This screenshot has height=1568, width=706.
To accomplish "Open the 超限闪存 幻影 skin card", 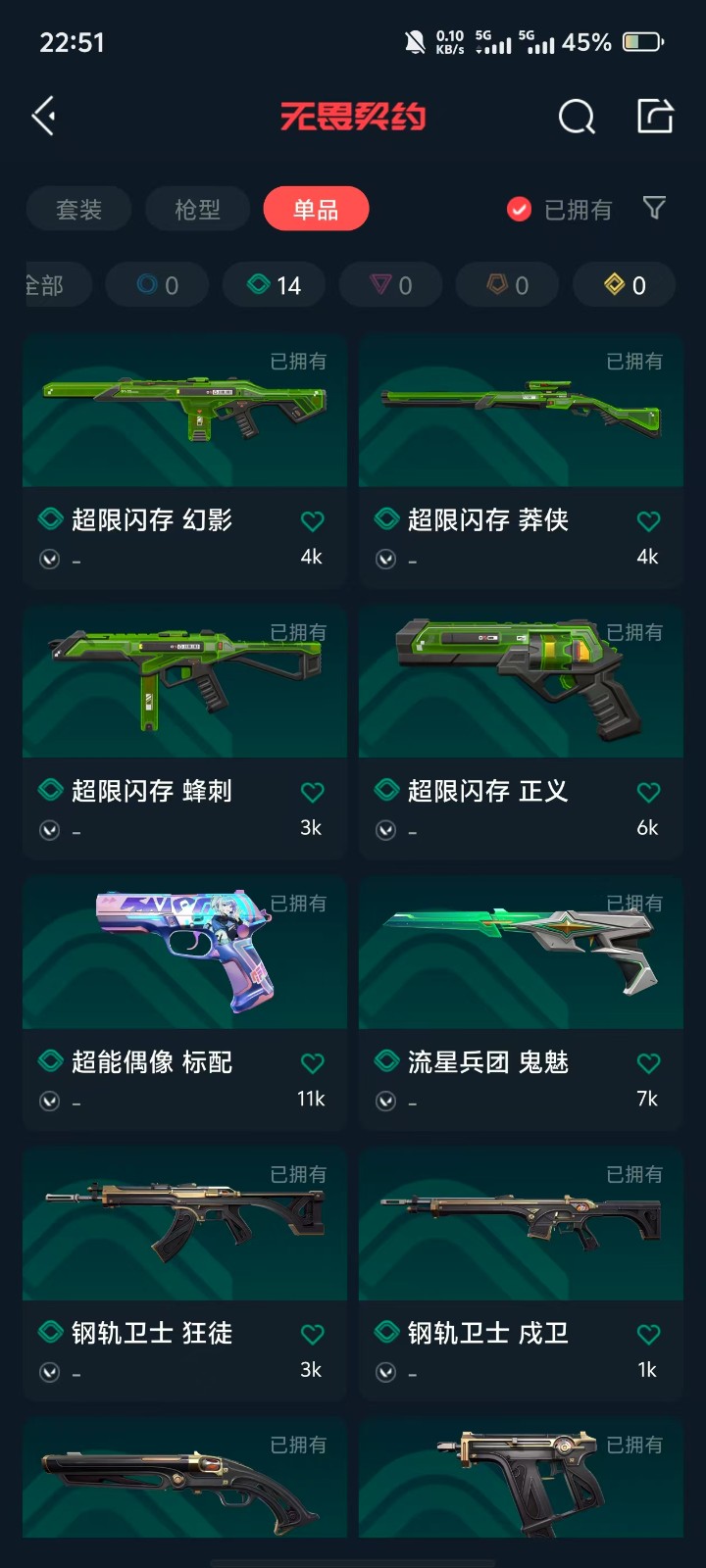I will (184, 412).
